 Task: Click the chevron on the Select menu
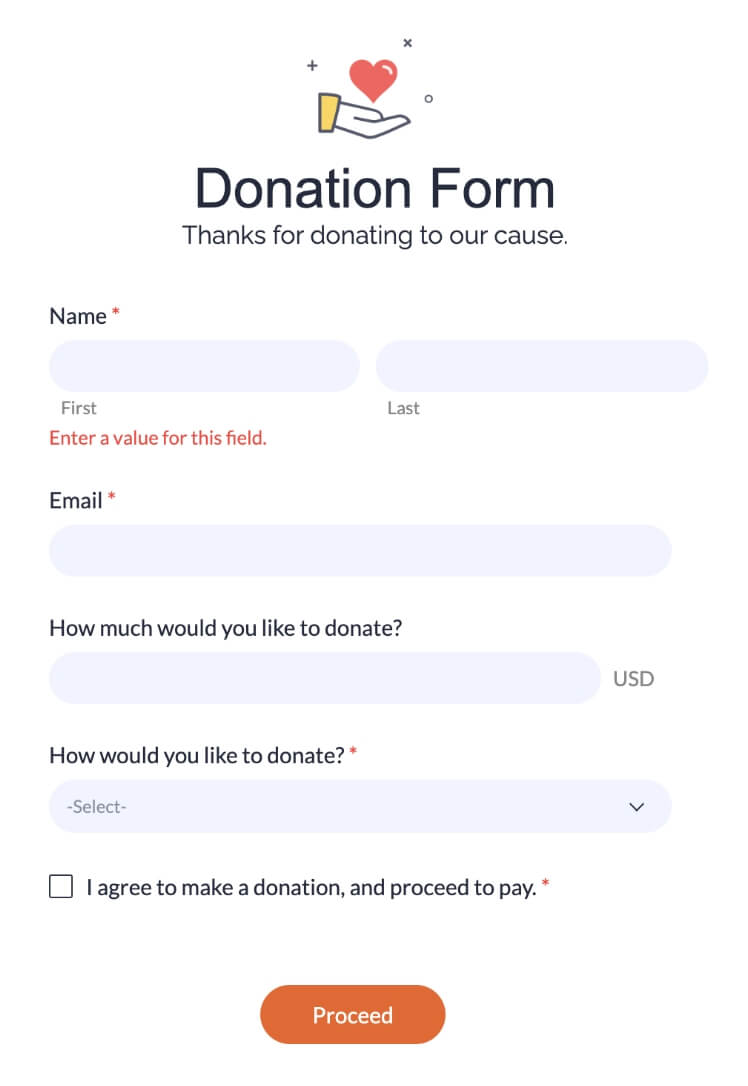[x=637, y=806]
